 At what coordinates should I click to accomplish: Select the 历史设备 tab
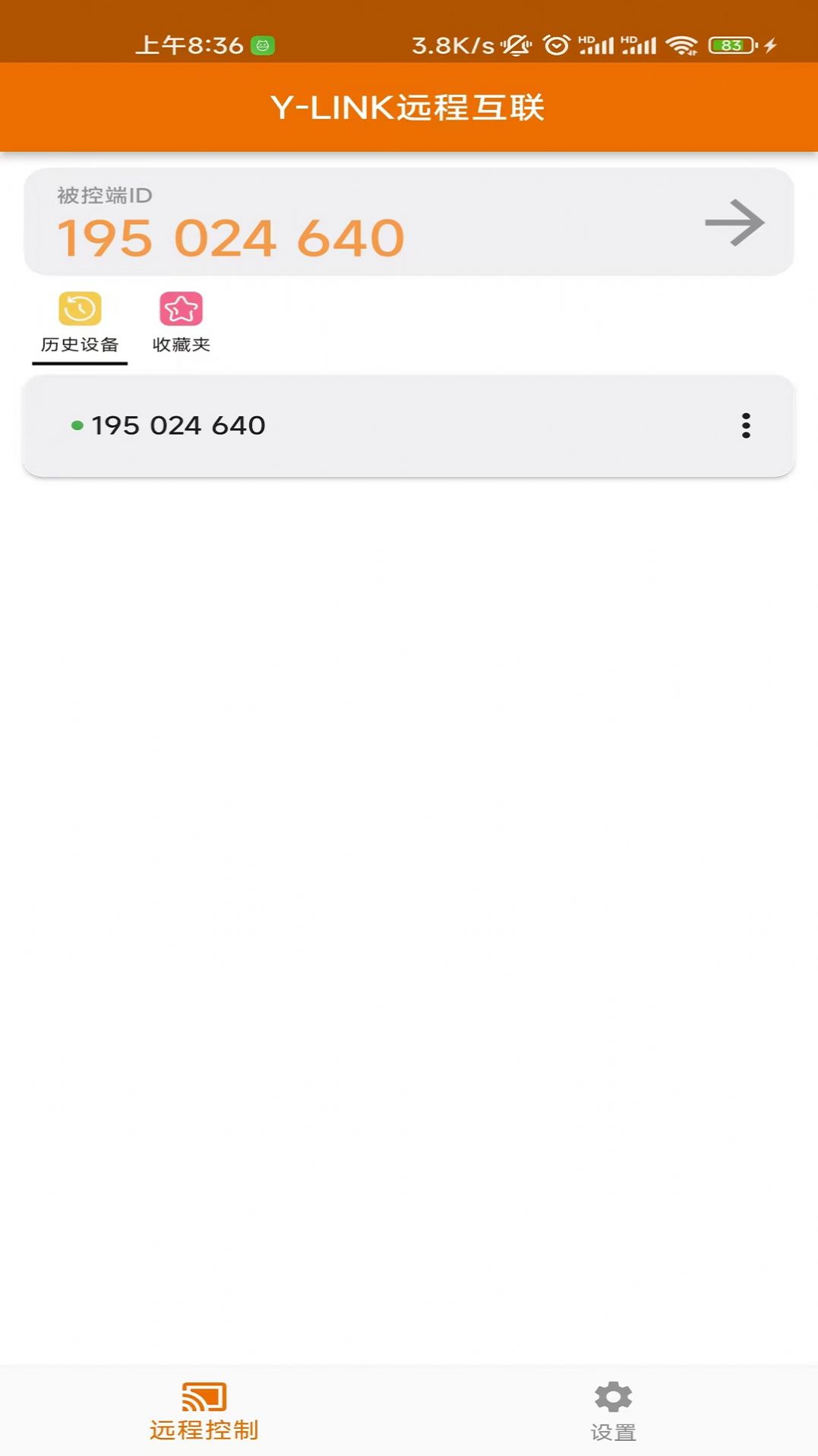click(78, 323)
